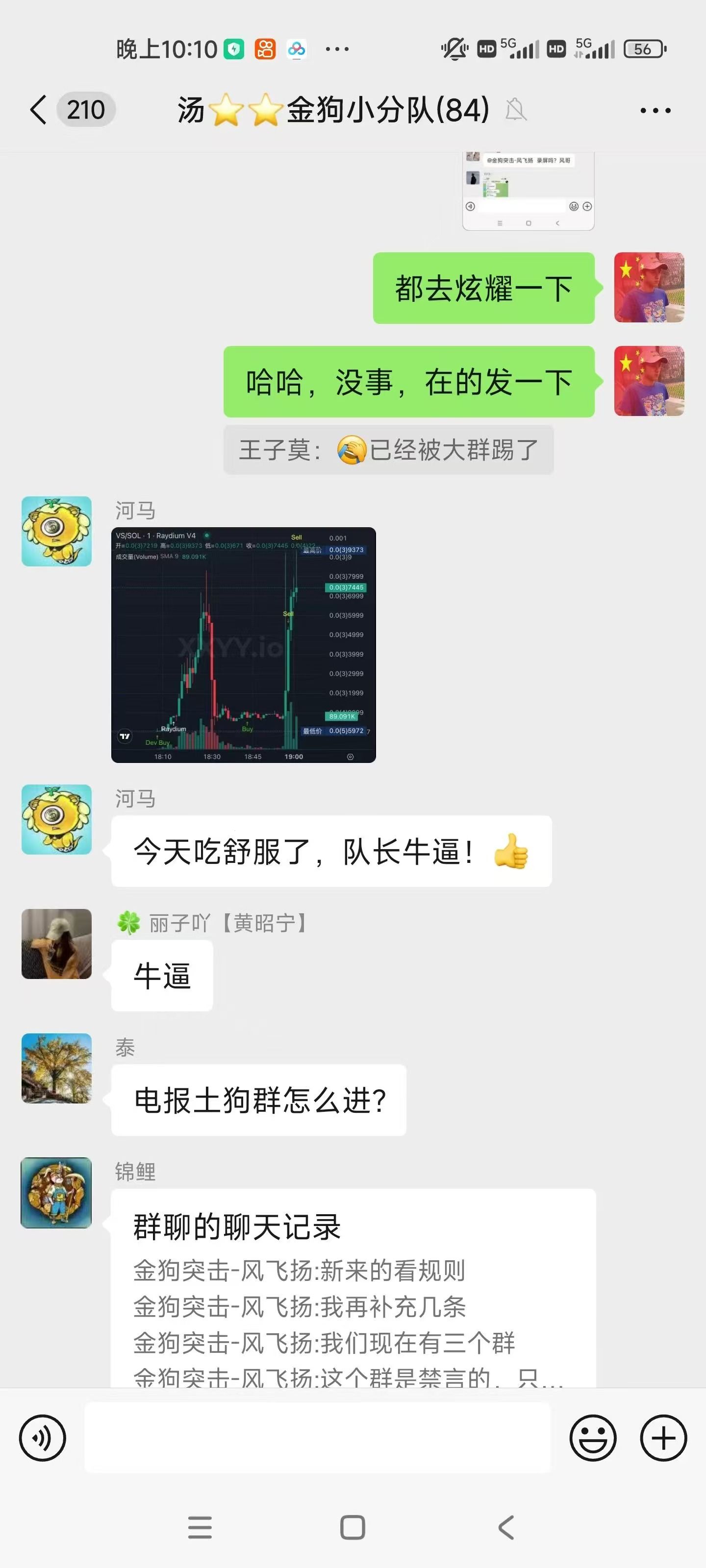Switch to voice message input

coord(43,1438)
